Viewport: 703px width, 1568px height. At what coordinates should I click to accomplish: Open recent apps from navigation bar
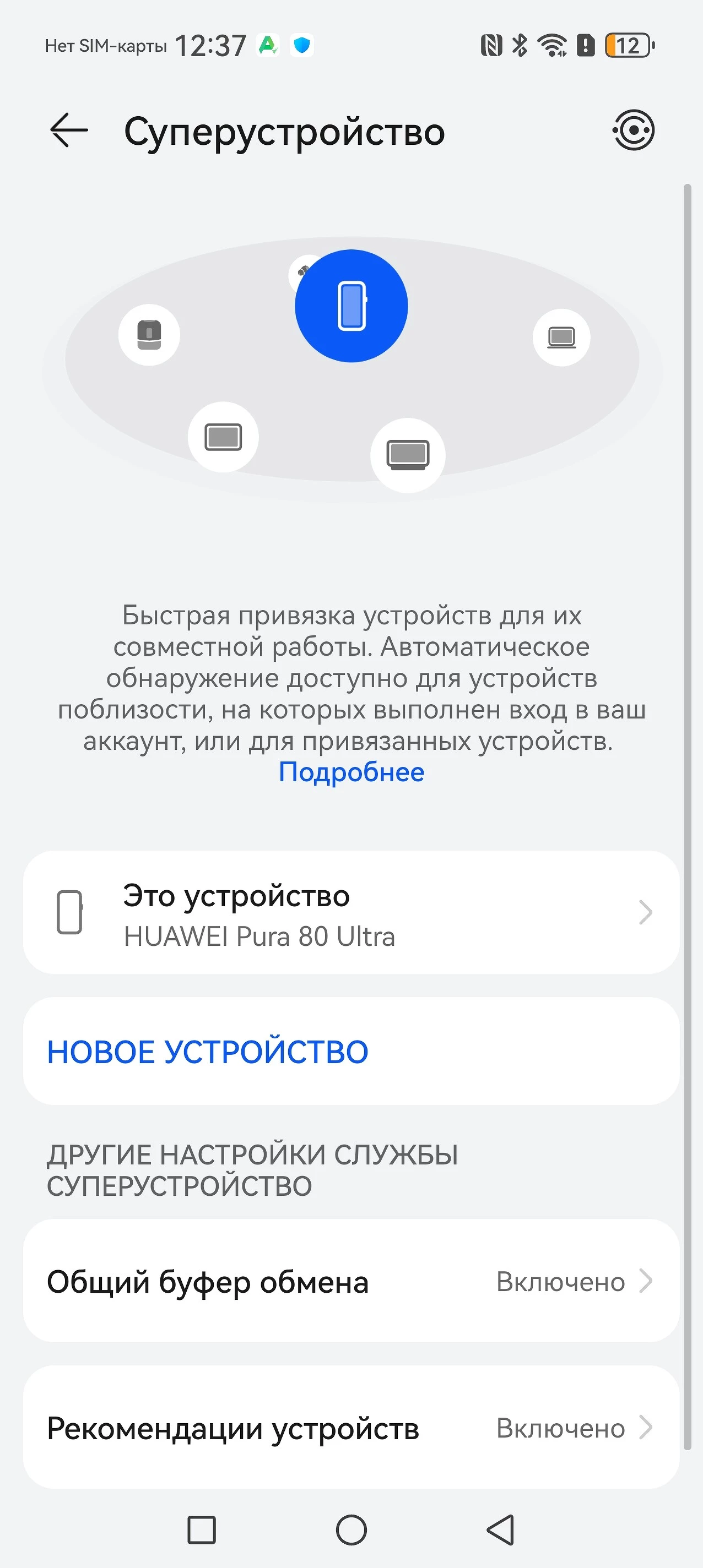tap(202, 1529)
